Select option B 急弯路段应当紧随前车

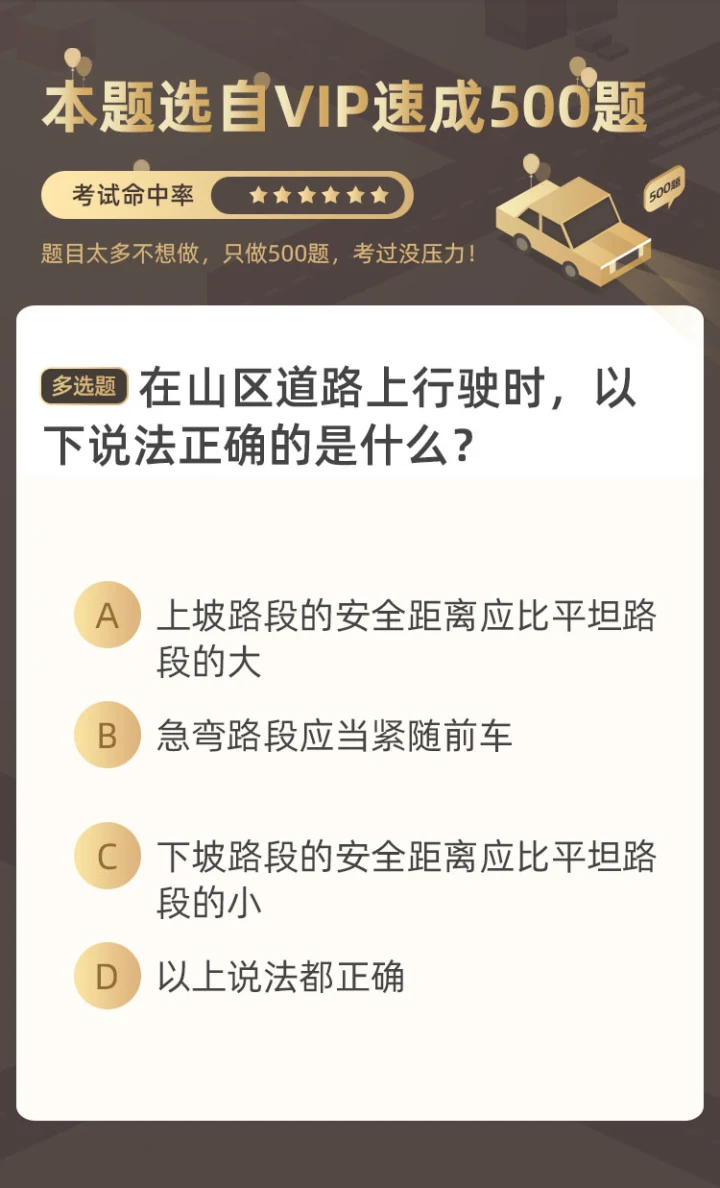click(107, 736)
